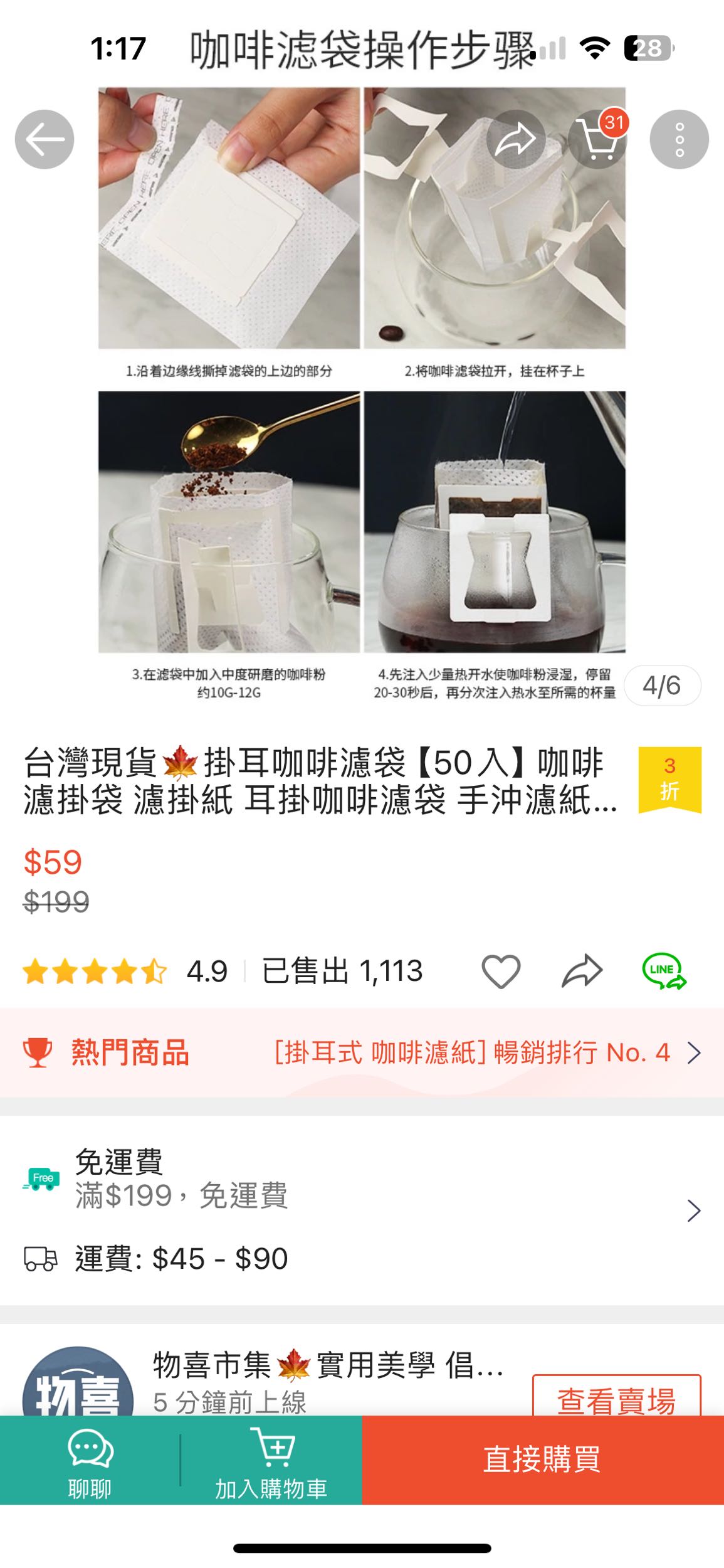The height and width of the screenshot is (1568, 724).
Task: Share the product via the LINE icon
Action: click(664, 972)
